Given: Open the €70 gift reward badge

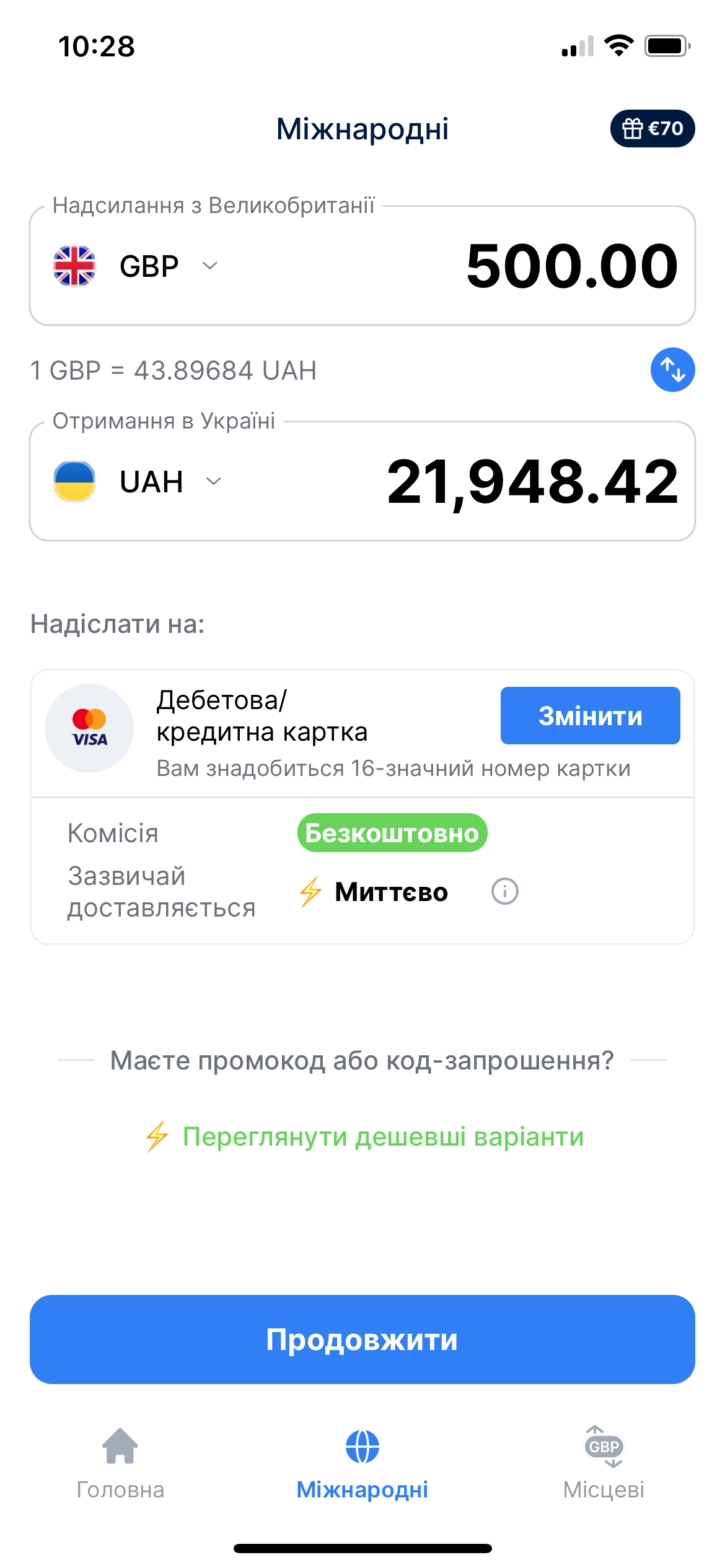Looking at the screenshot, I should 652,128.
